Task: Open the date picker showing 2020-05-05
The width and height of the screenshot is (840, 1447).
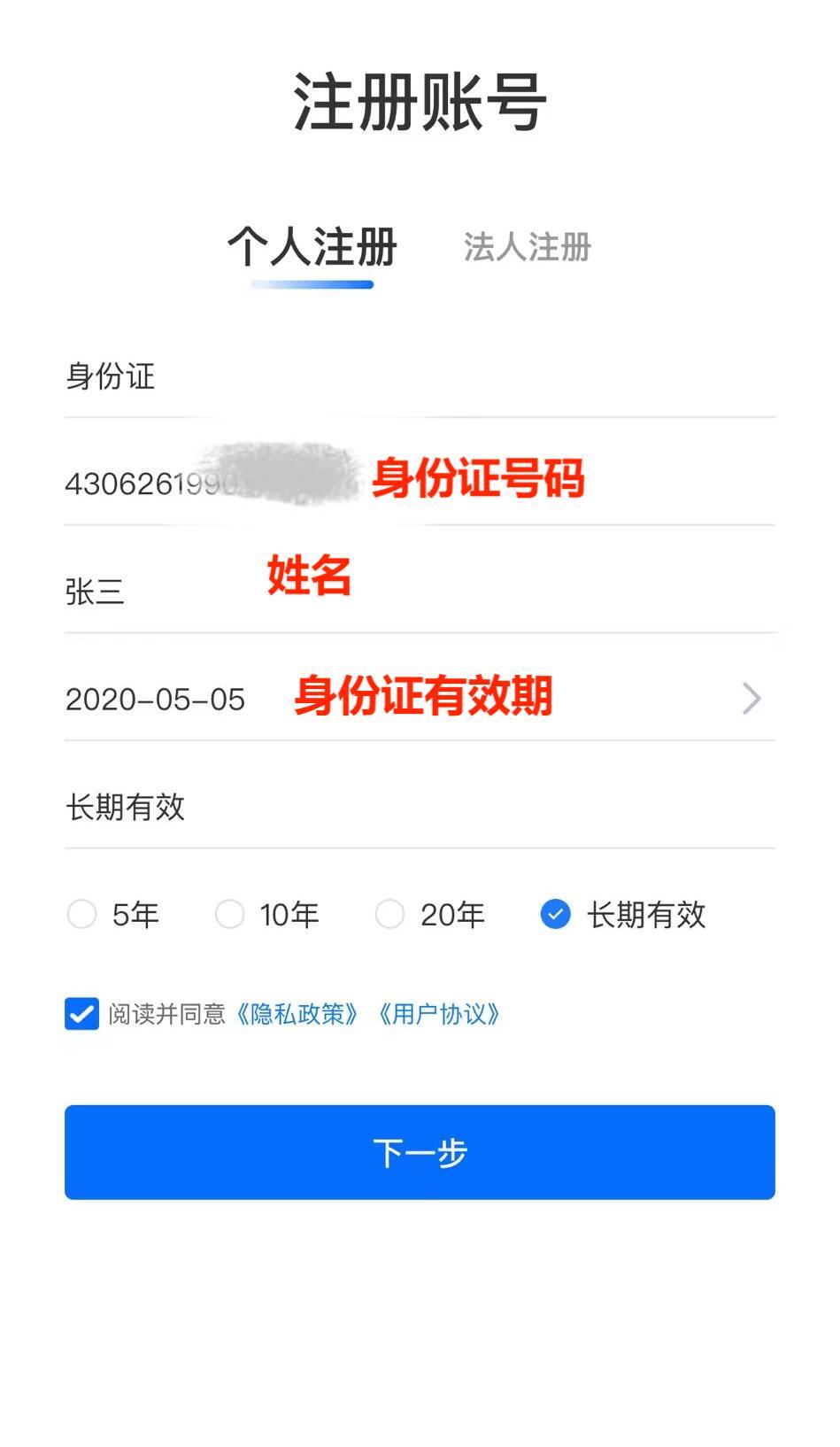Action: coord(420,699)
